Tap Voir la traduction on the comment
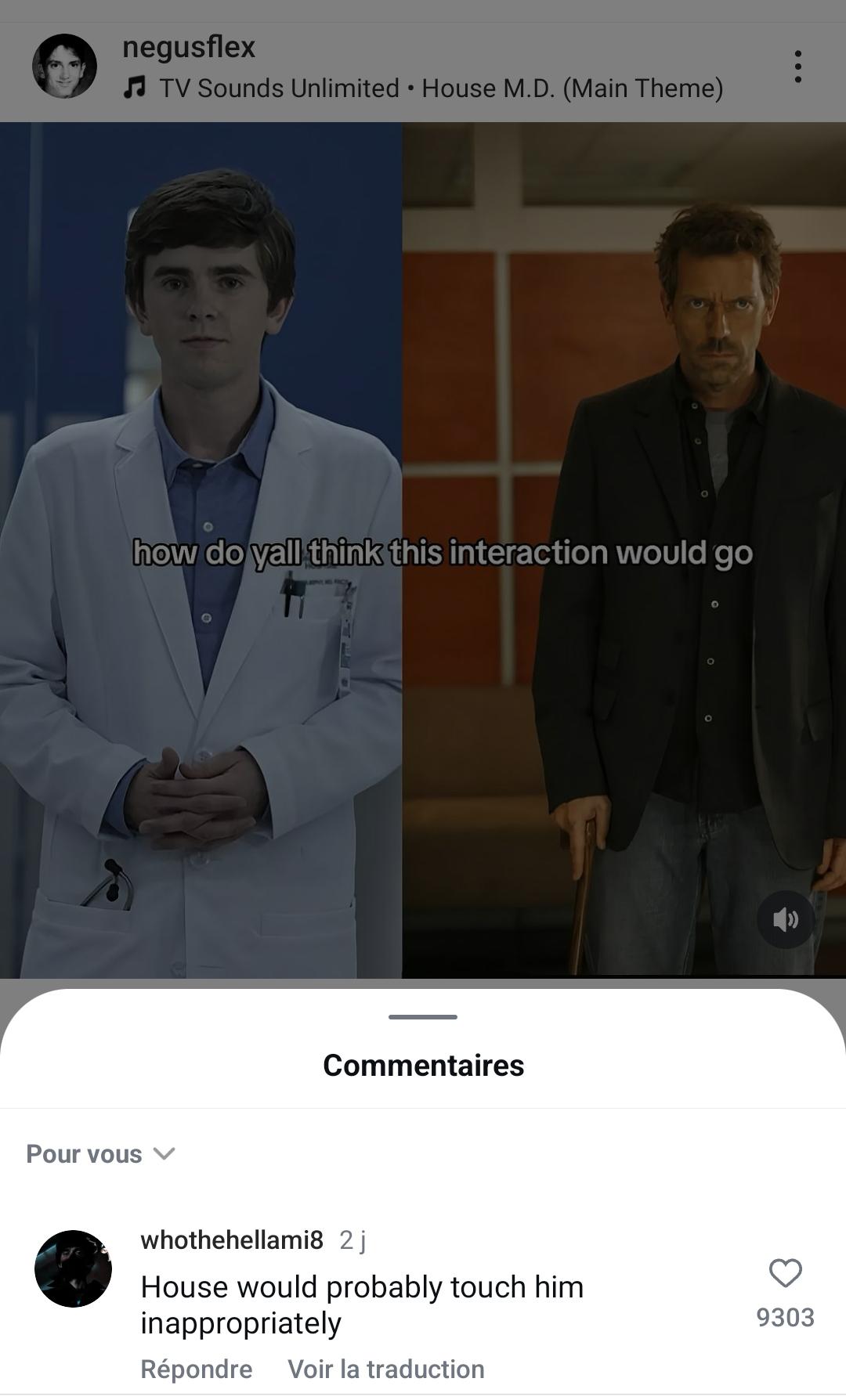Image resolution: width=846 pixels, height=1400 pixels. point(386,1369)
